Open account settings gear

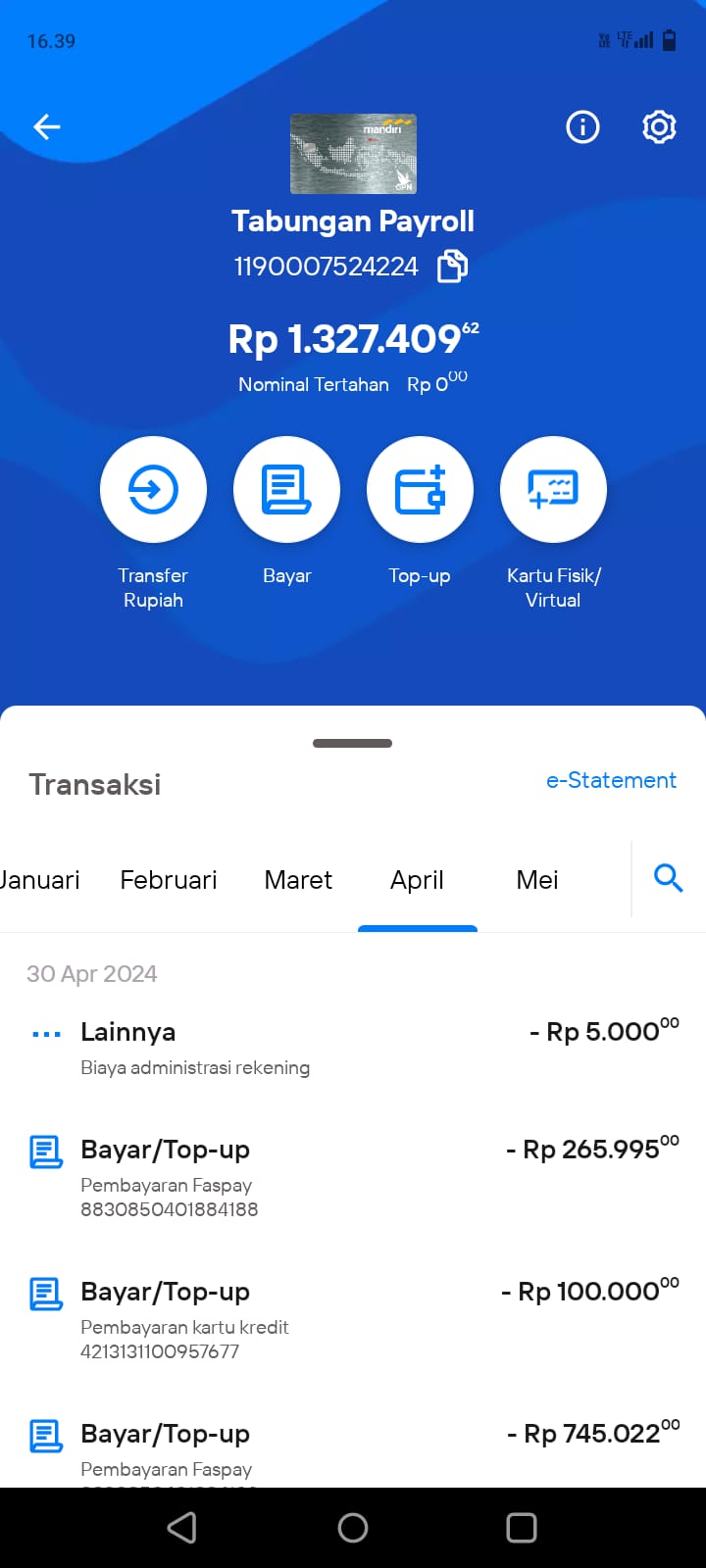(659, 126)
